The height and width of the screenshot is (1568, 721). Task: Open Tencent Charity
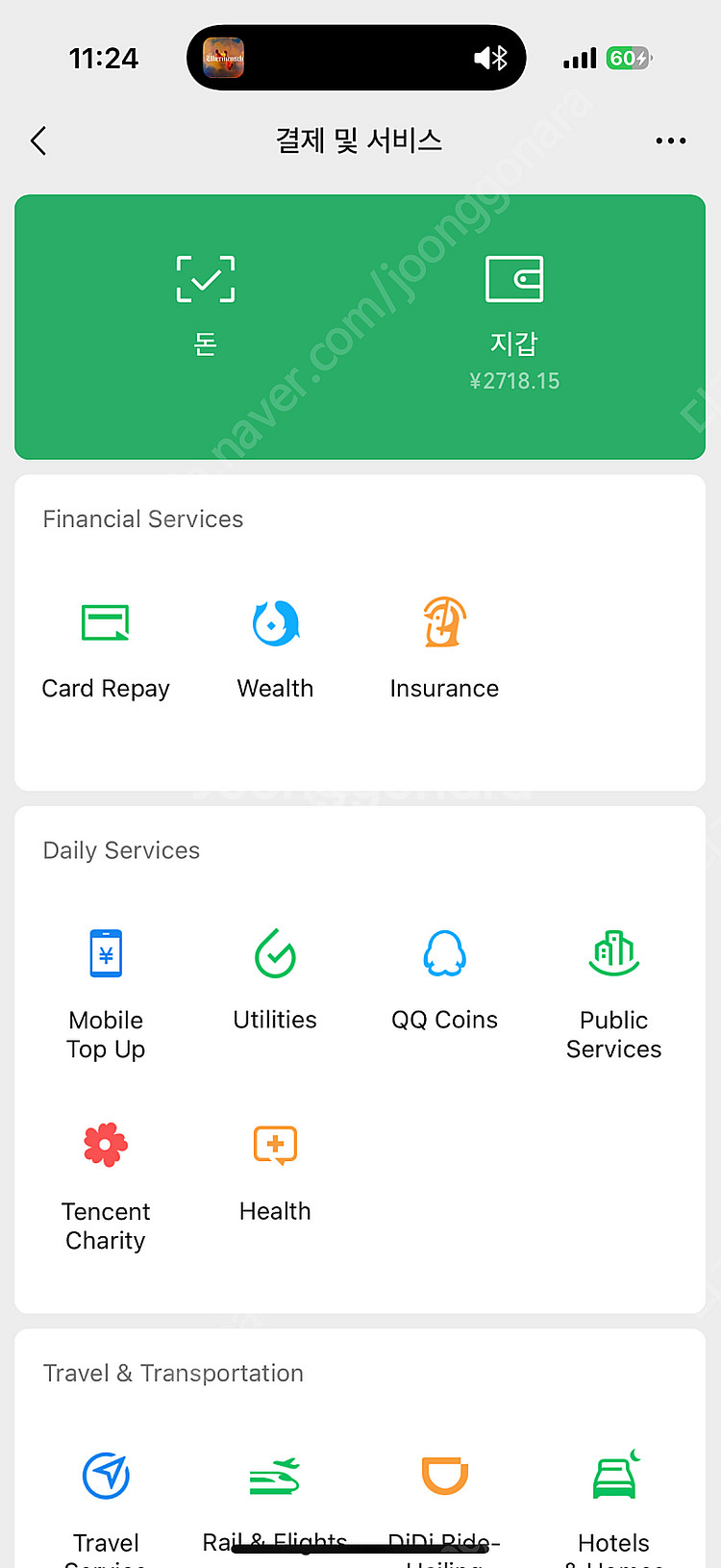pyautogui.click(x=106, y=1183)
